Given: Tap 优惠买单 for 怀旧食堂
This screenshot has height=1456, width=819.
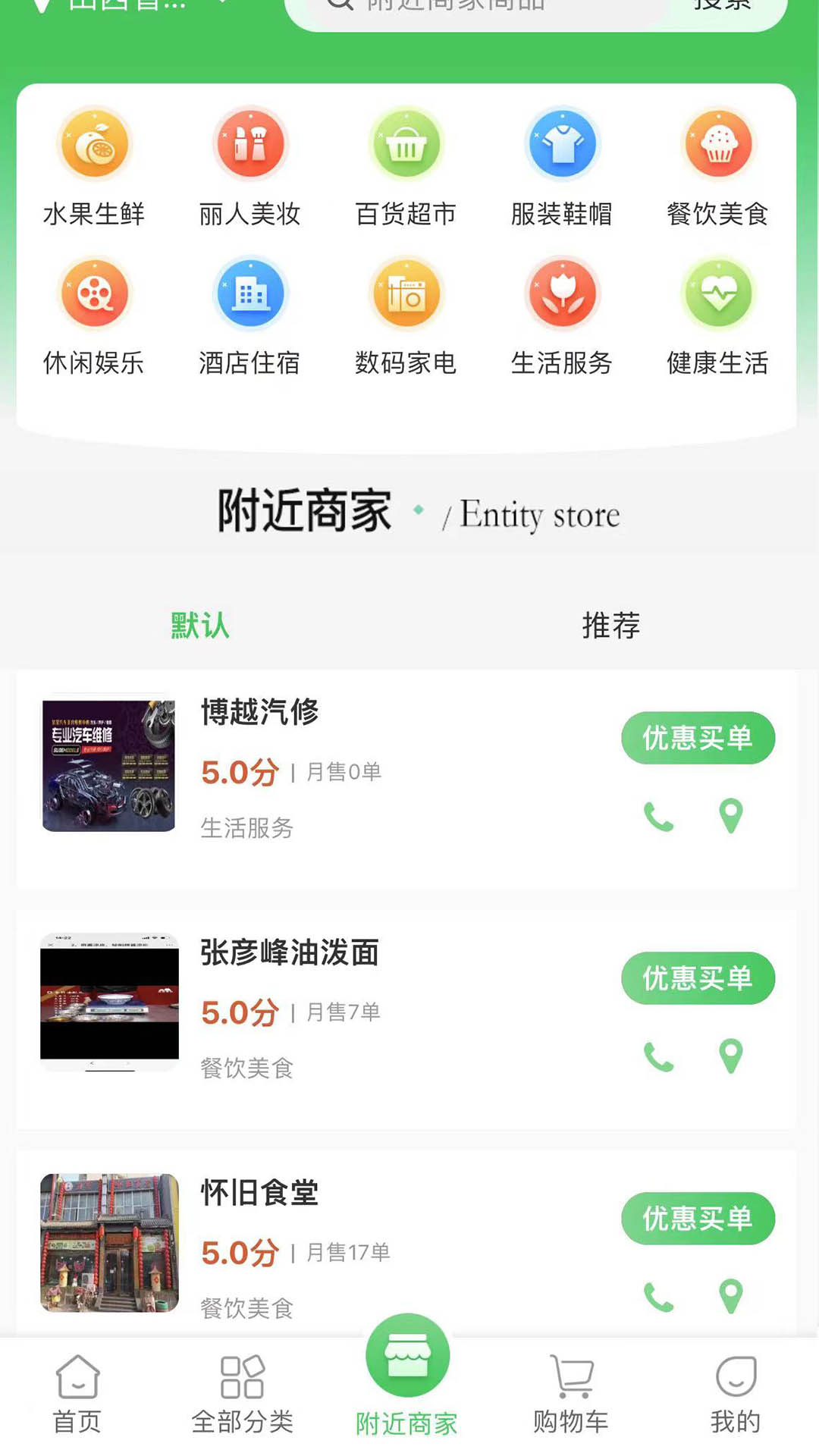Looking at the screenshot, I should pyautogui.click(x=698, y=1219).
